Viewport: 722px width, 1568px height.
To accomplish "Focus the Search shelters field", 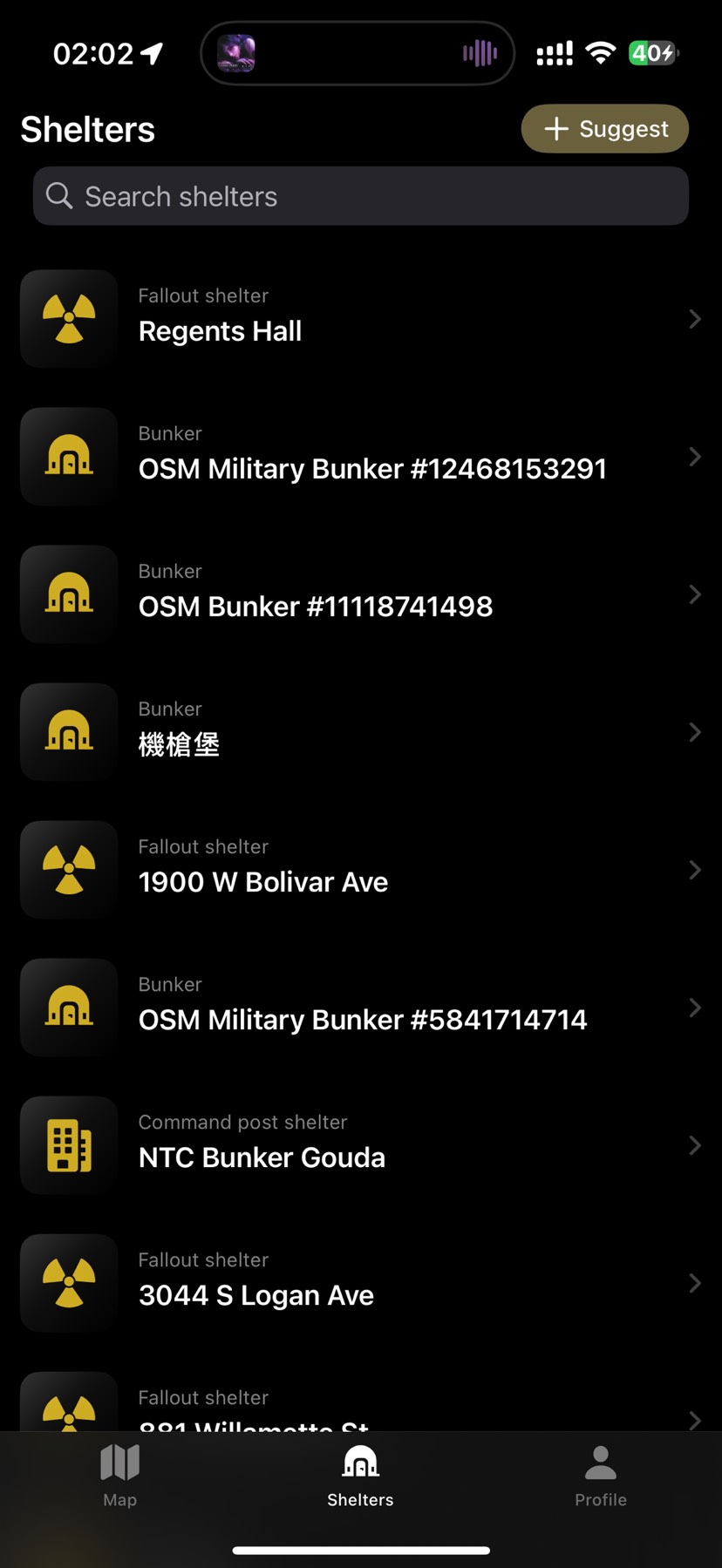I will tap(361, 196).
